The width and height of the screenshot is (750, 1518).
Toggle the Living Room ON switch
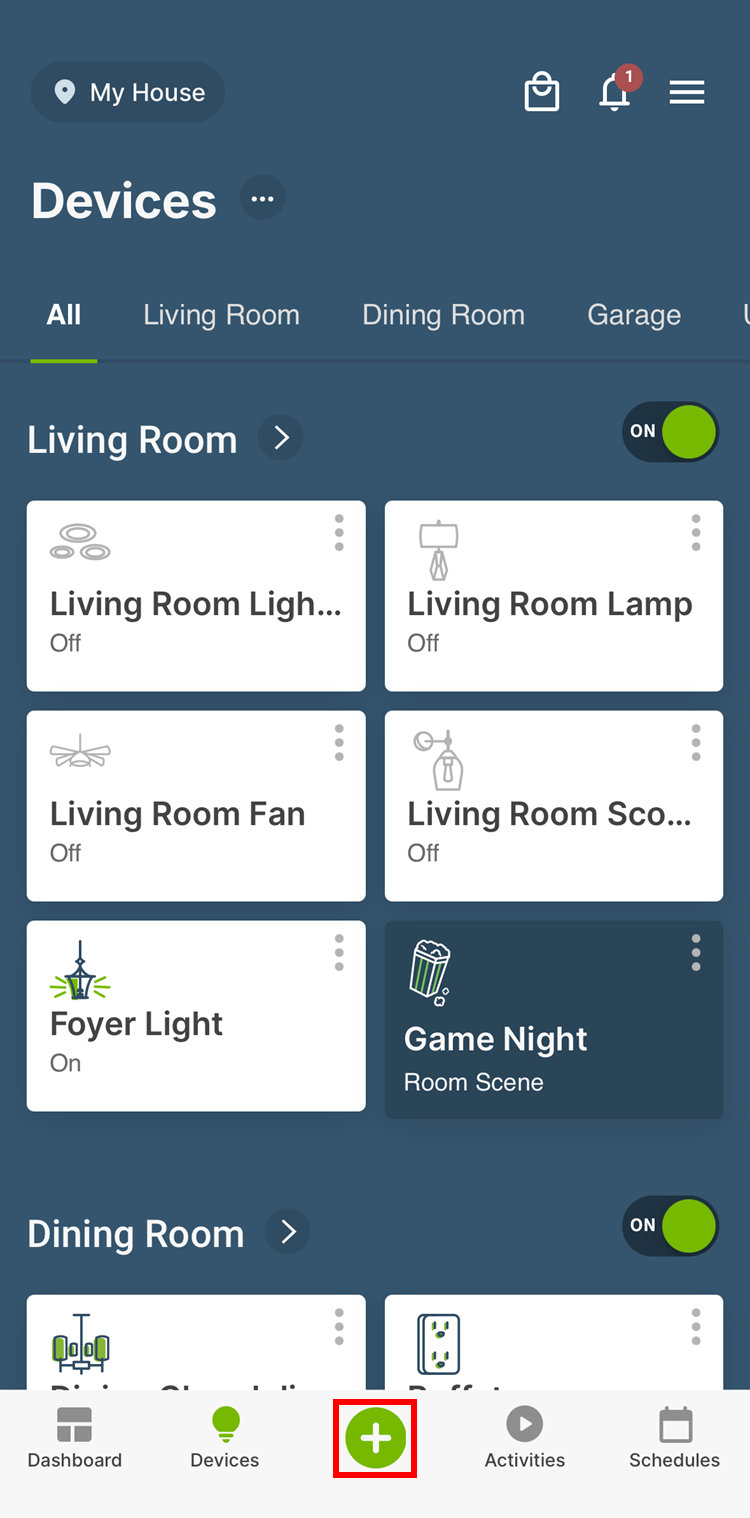[670, 432]
